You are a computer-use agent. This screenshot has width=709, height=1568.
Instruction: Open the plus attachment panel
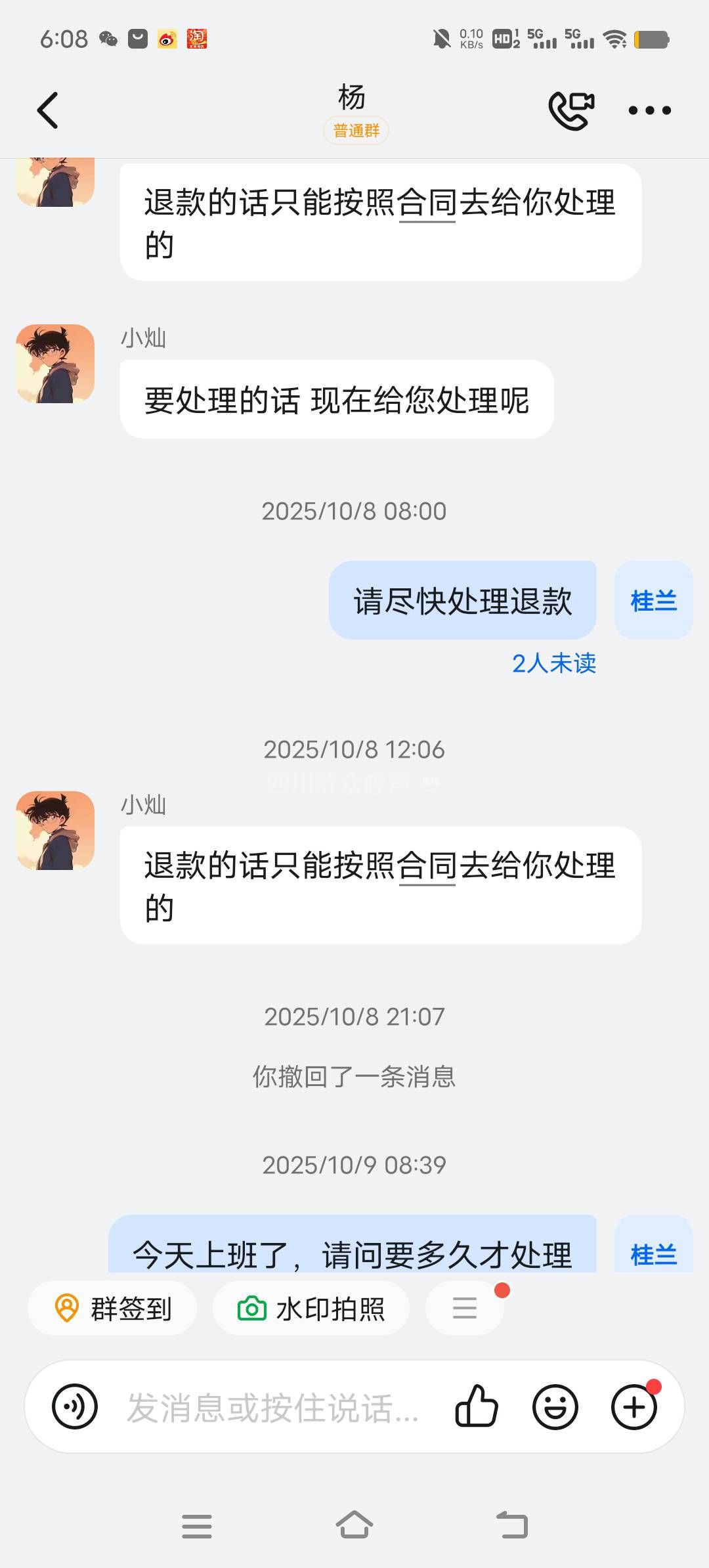point(634,1406)
